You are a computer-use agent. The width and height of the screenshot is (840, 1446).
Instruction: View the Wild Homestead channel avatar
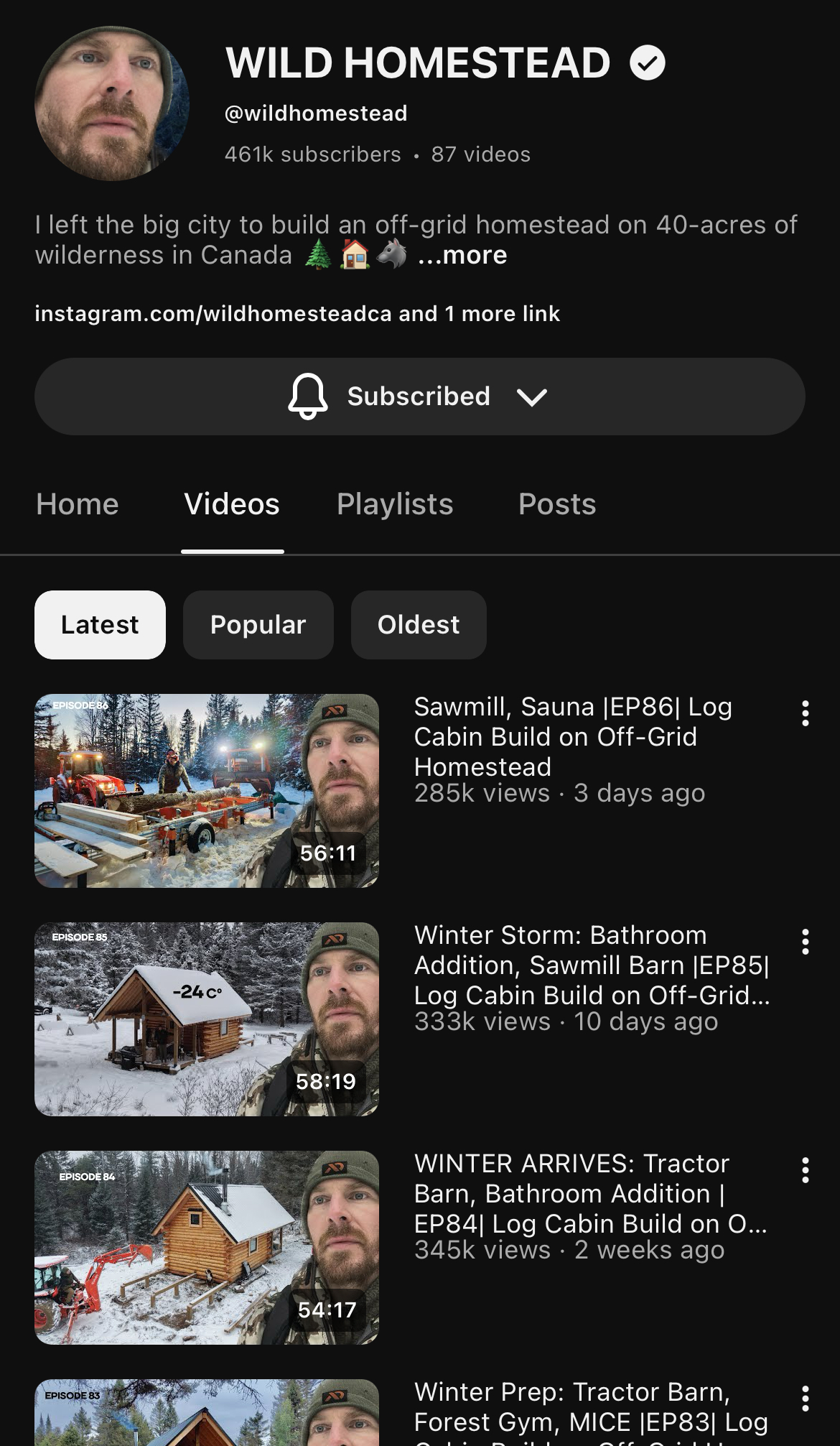coord(112,104)
